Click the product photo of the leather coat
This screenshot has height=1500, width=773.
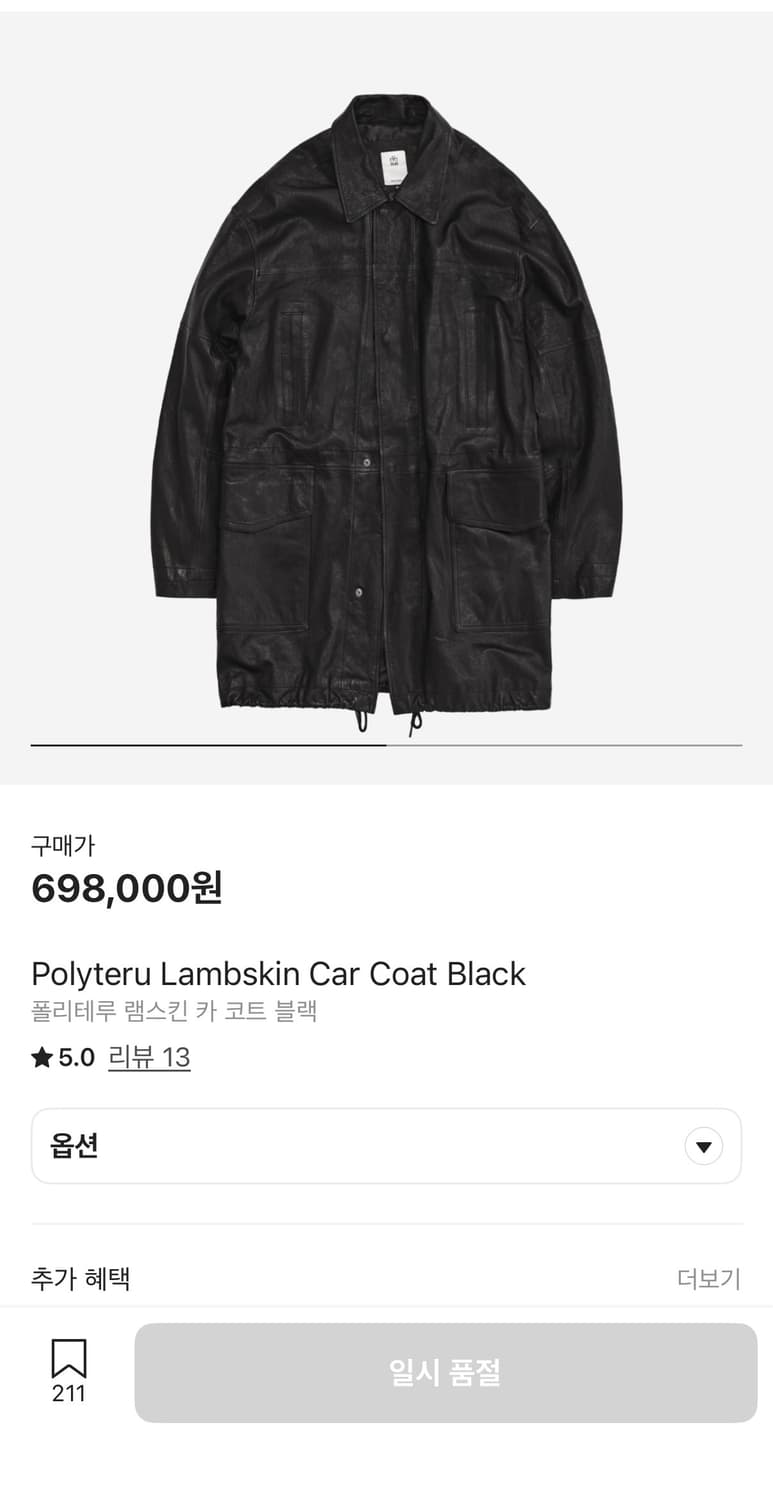[386, 400]
